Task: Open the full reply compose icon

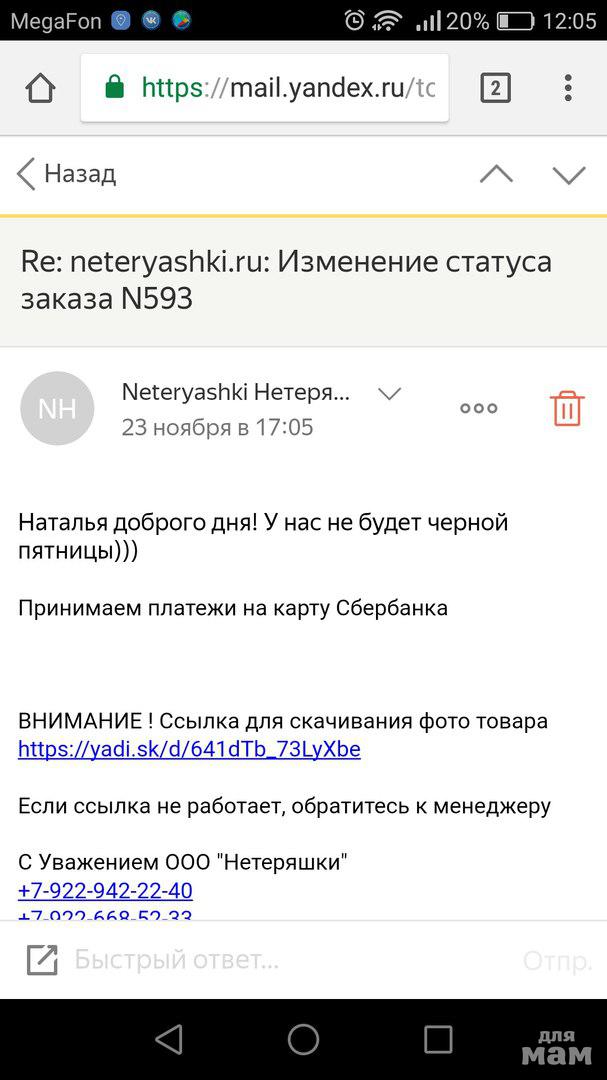Action: 42,961
